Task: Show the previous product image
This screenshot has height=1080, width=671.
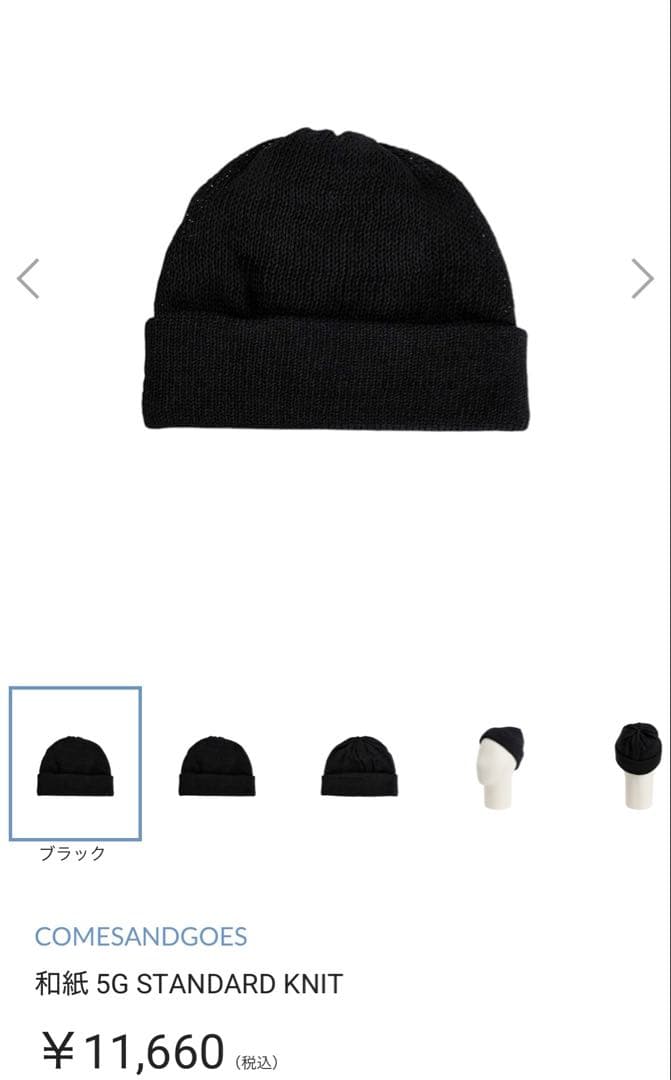Action: point(28,279)
